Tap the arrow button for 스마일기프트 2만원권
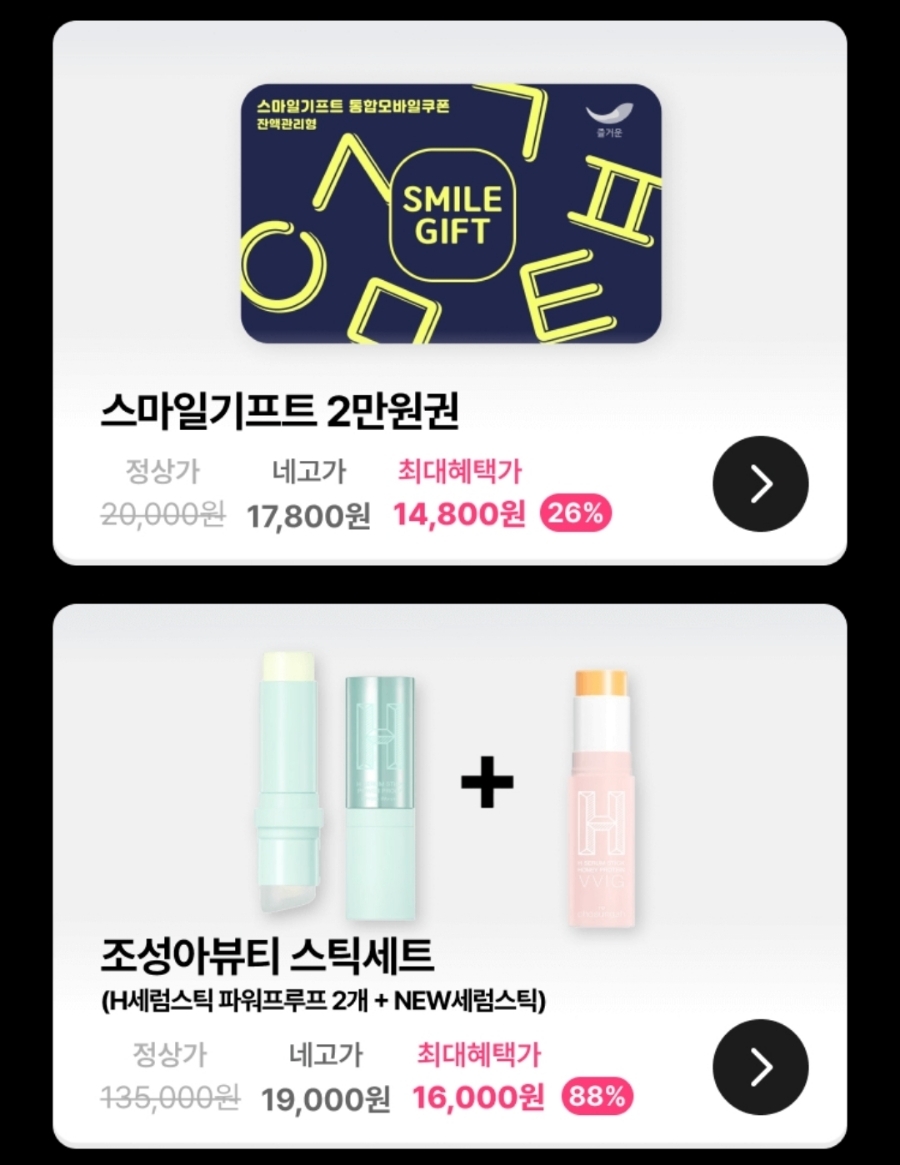The height and width of the screenshot is (1165, 900). point(760,484)
